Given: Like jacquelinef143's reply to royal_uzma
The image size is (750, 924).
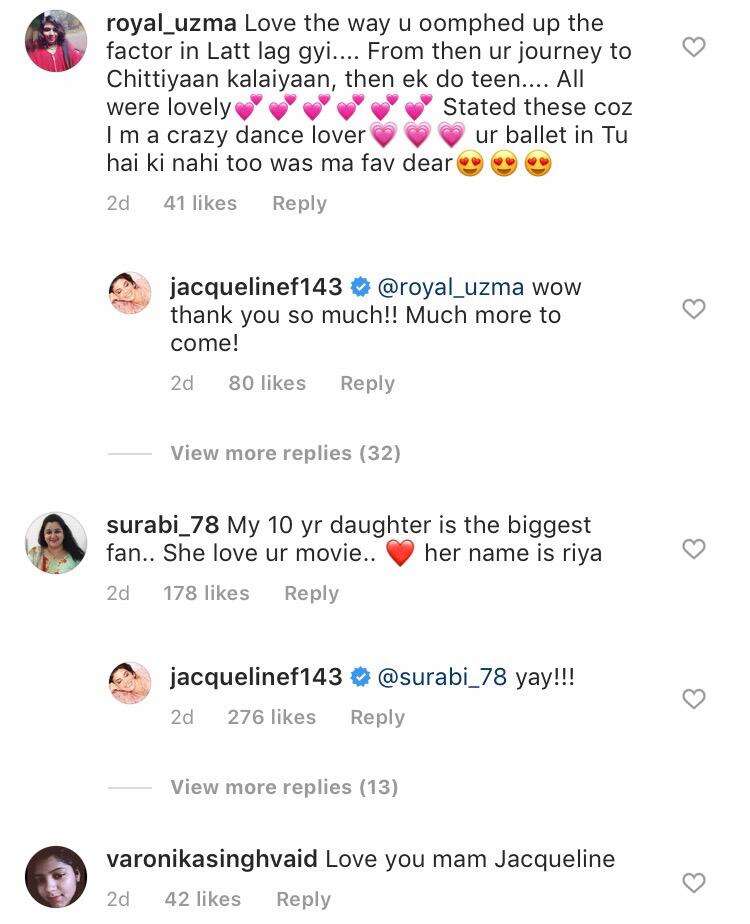Looking at the screenshot, I should (x=693, y=309).
